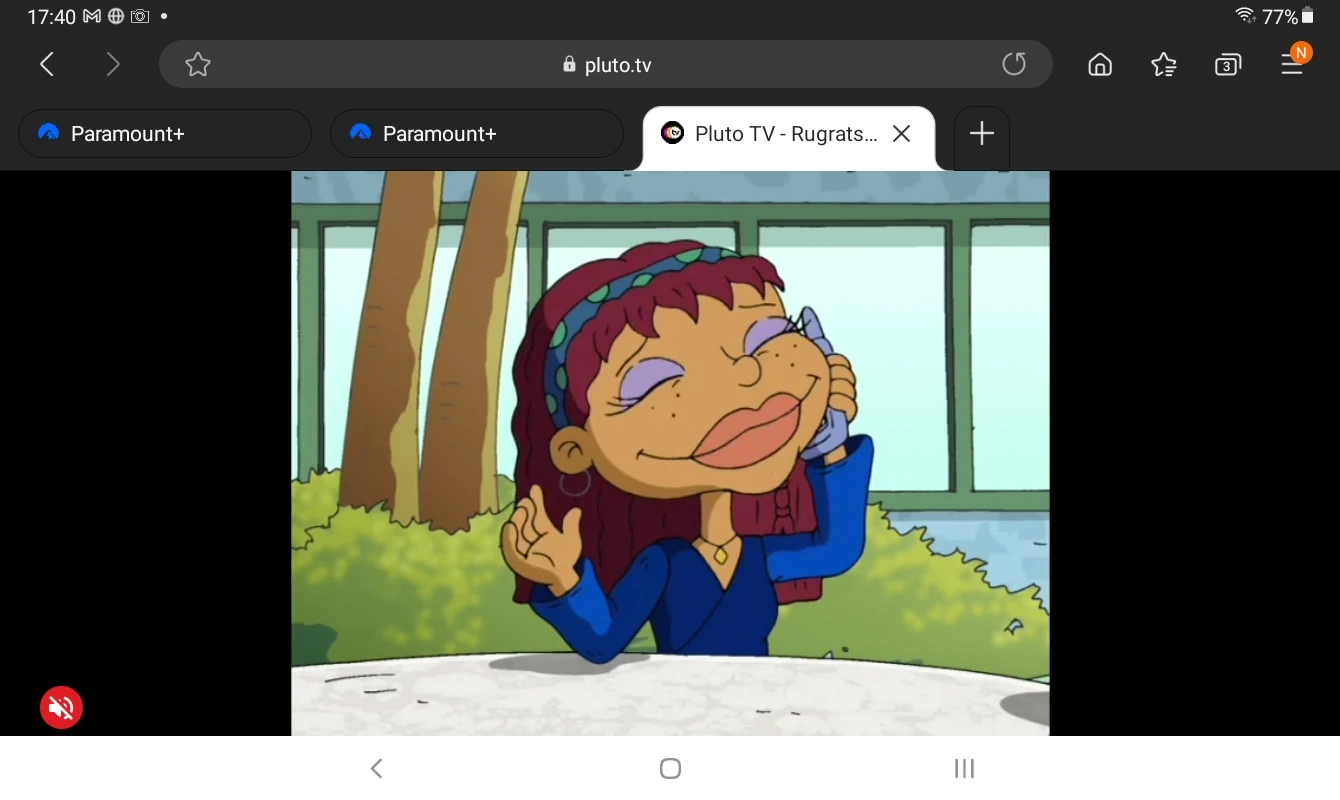Close the Pluto TV - Rugrats tab
Image resolution: width=1340 pixels, height=800 pixels.
[901, 134]
